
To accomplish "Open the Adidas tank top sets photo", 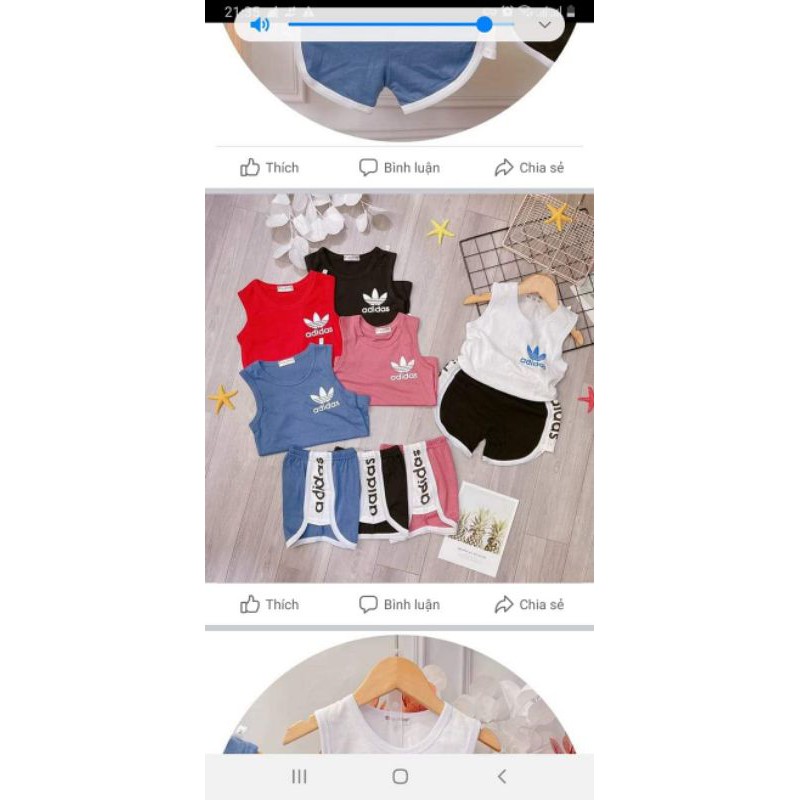I will 399,388.
